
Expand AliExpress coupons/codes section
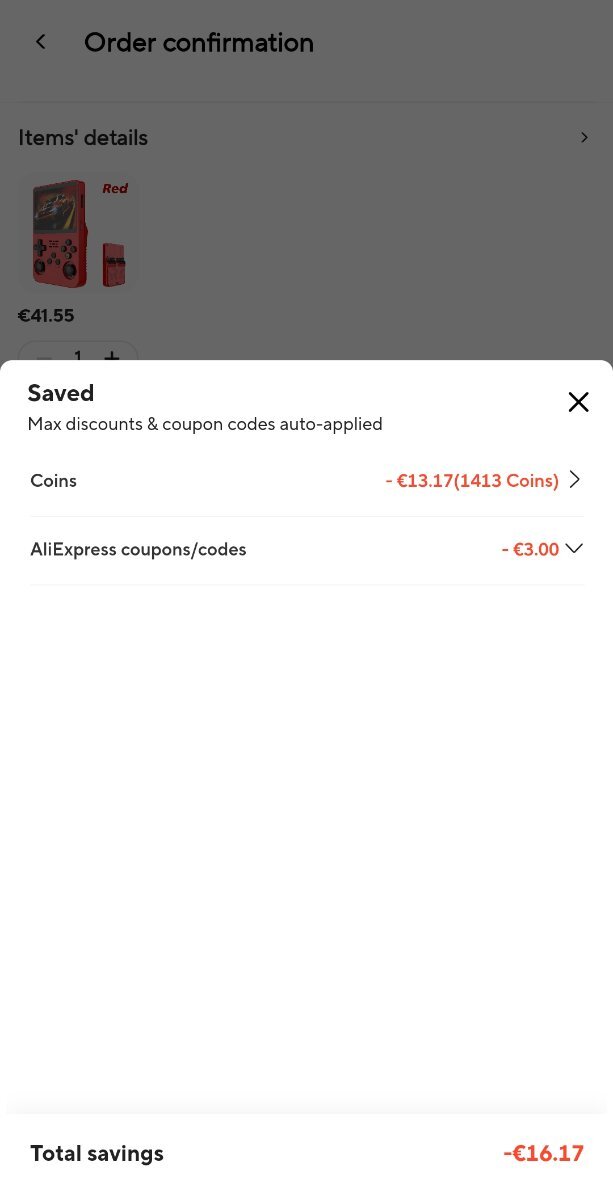point(574,549)
